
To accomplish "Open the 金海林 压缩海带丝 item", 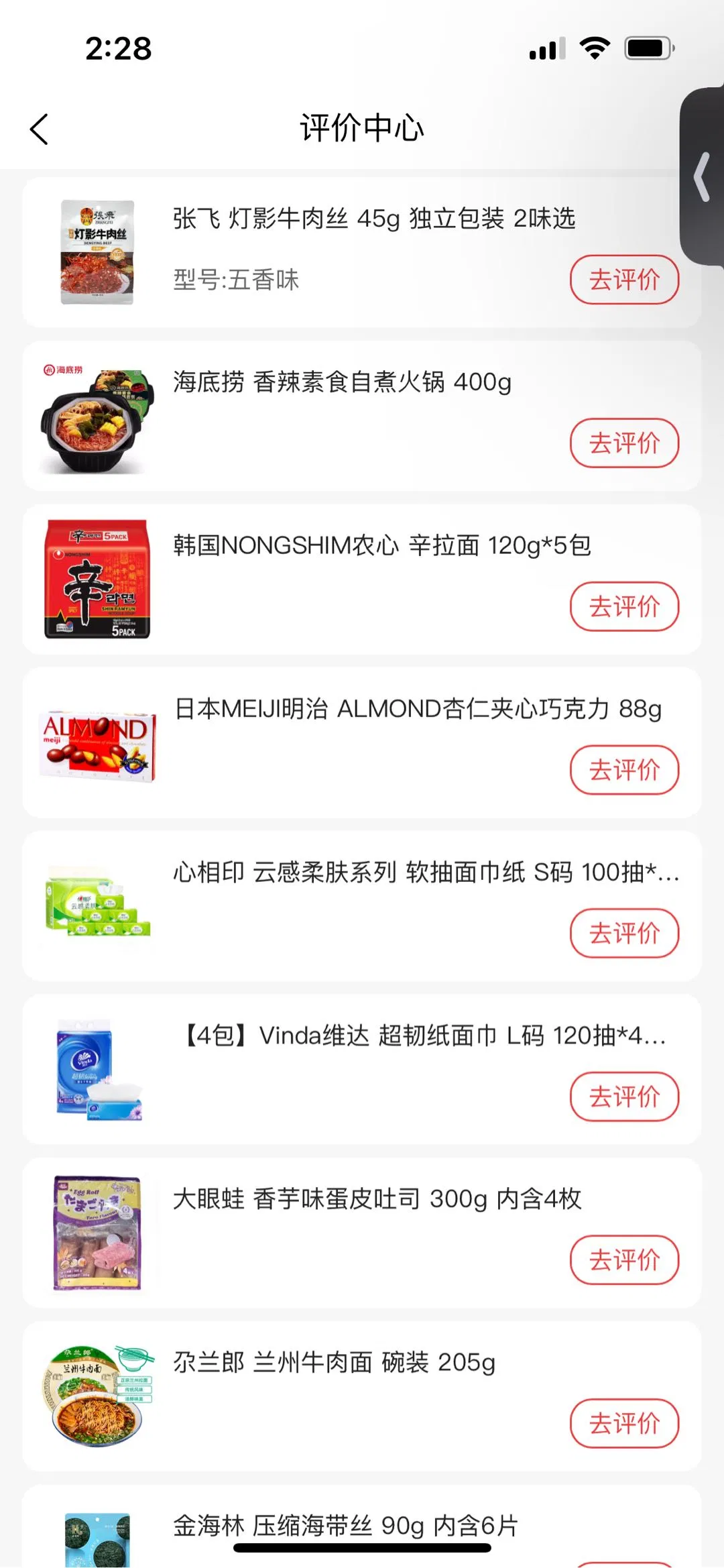I will (345, 1526).
